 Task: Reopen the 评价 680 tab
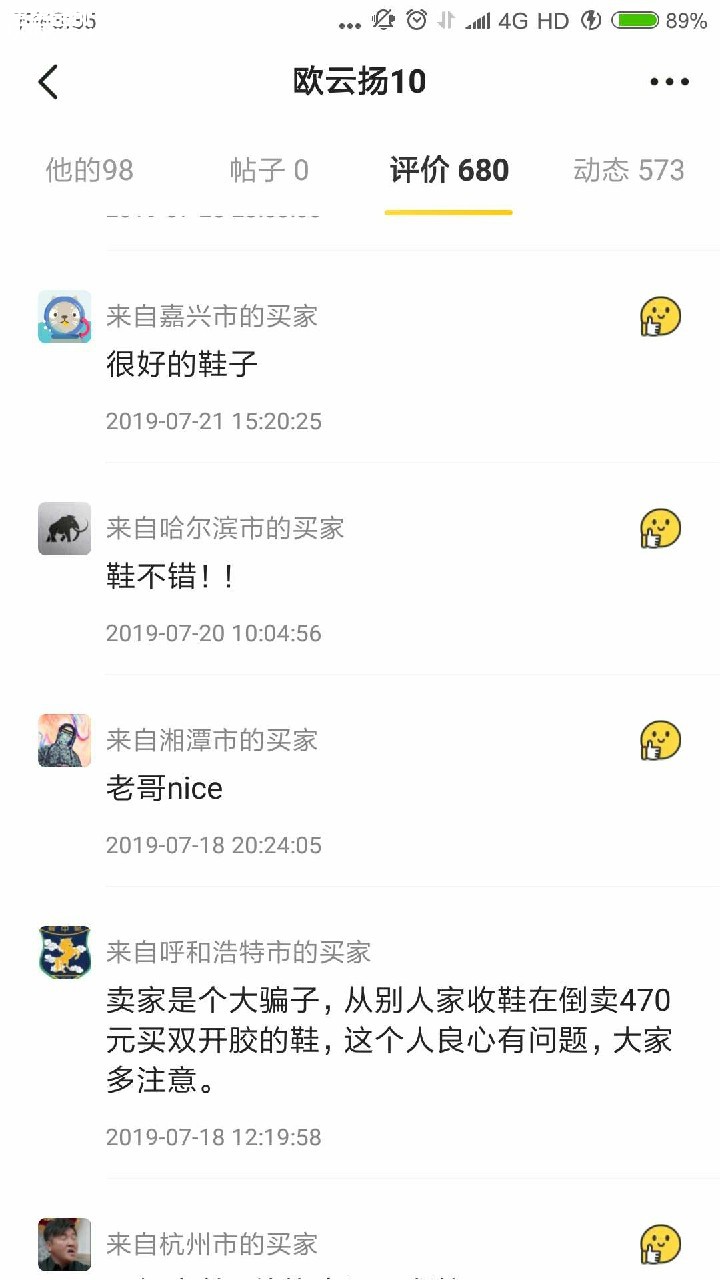448,170
